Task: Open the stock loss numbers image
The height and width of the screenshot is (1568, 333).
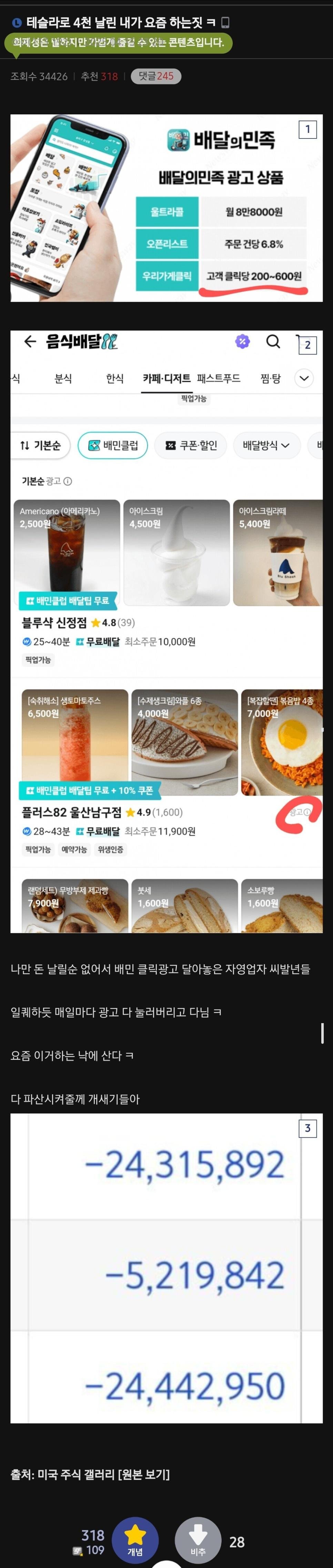Action: 166,1269
